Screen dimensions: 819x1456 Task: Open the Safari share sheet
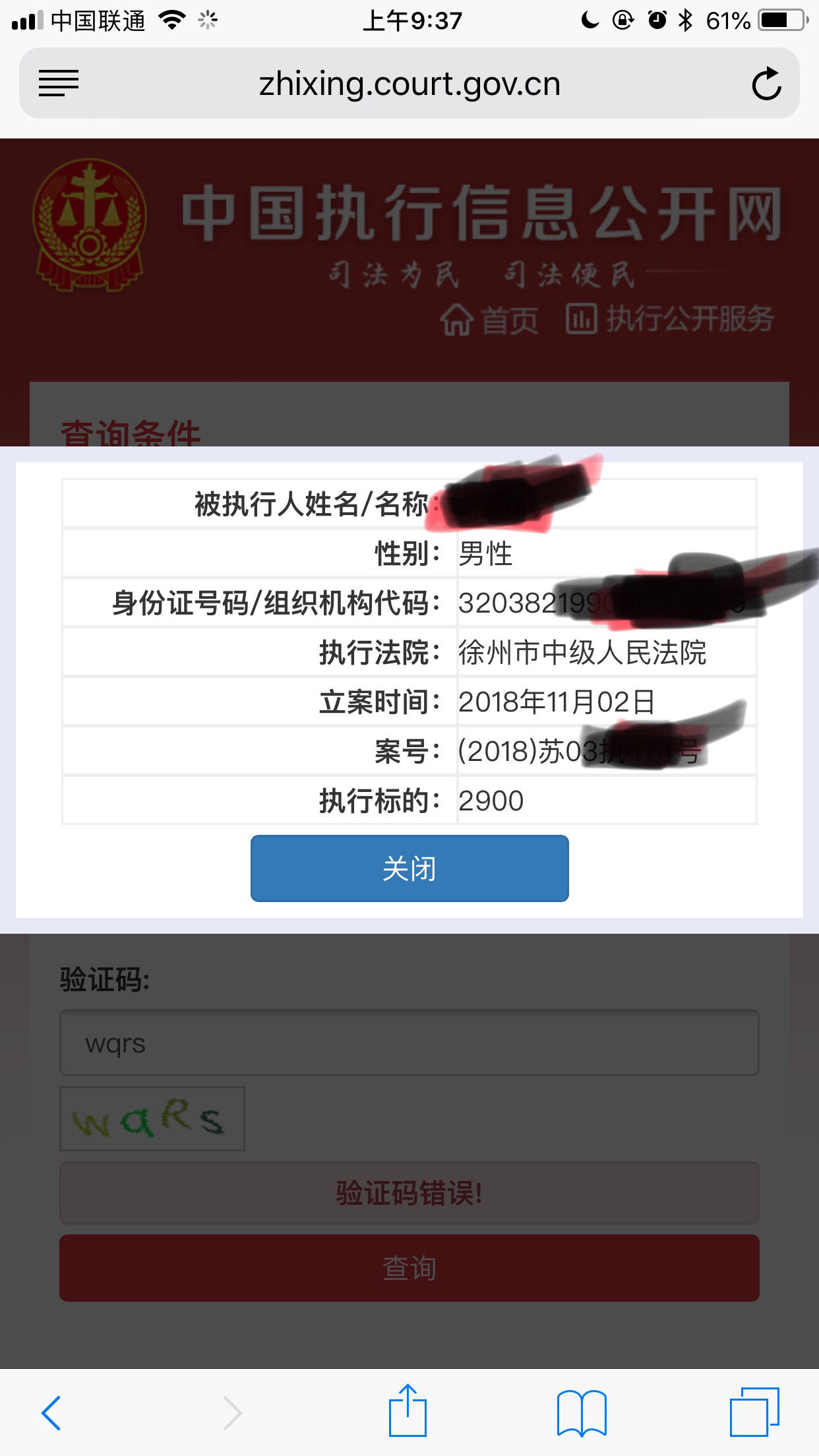408,1411
